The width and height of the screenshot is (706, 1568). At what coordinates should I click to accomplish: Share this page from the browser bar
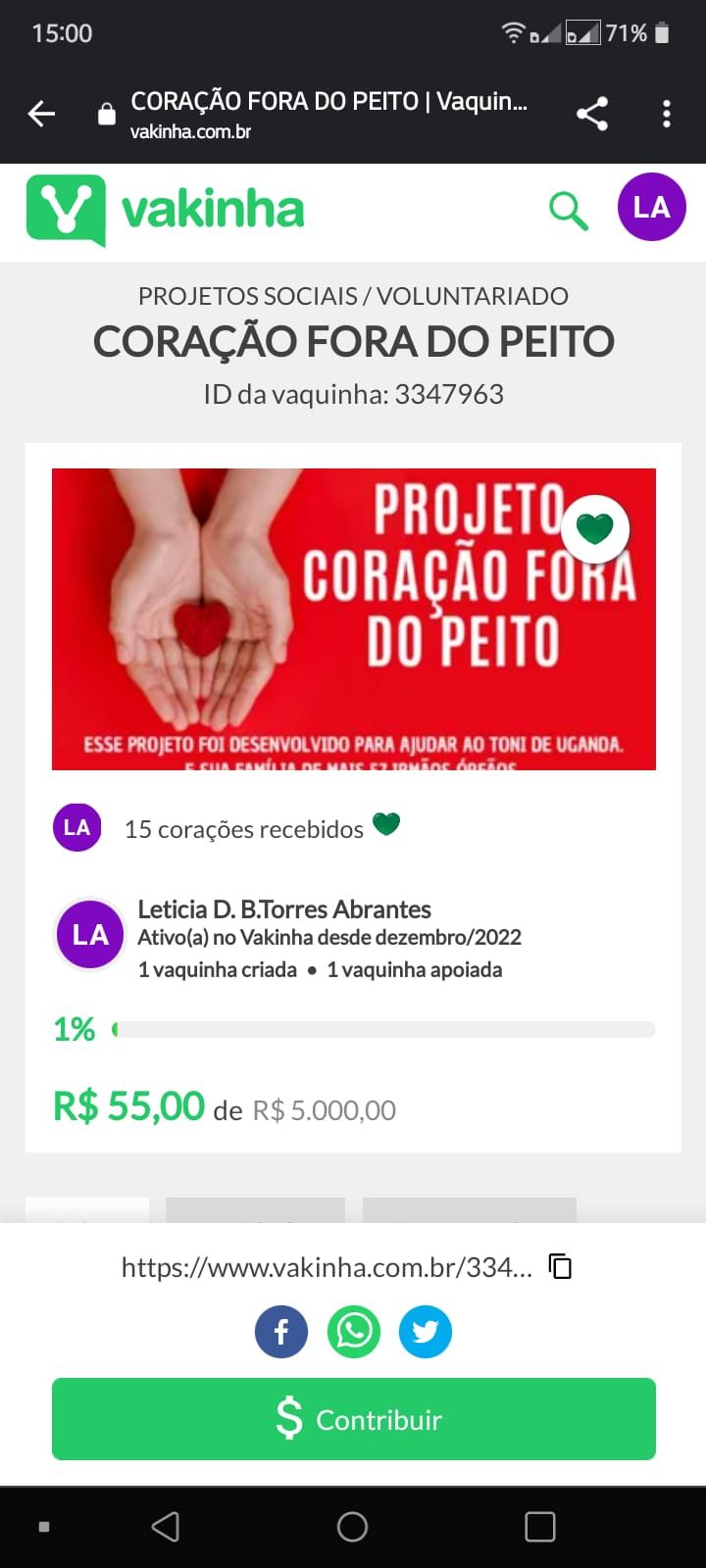(591, 114)
